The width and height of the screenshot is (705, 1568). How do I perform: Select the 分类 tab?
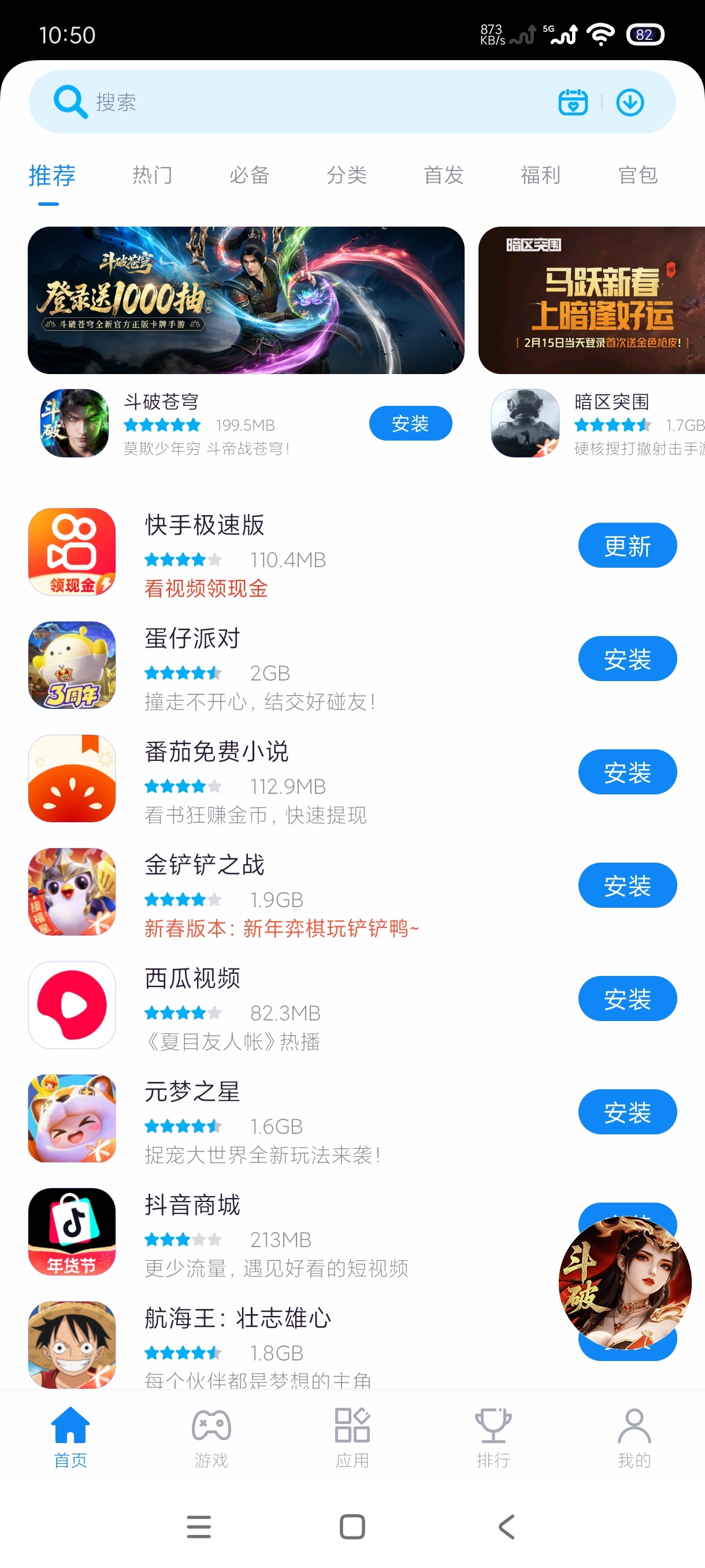(x=347, y=175)
